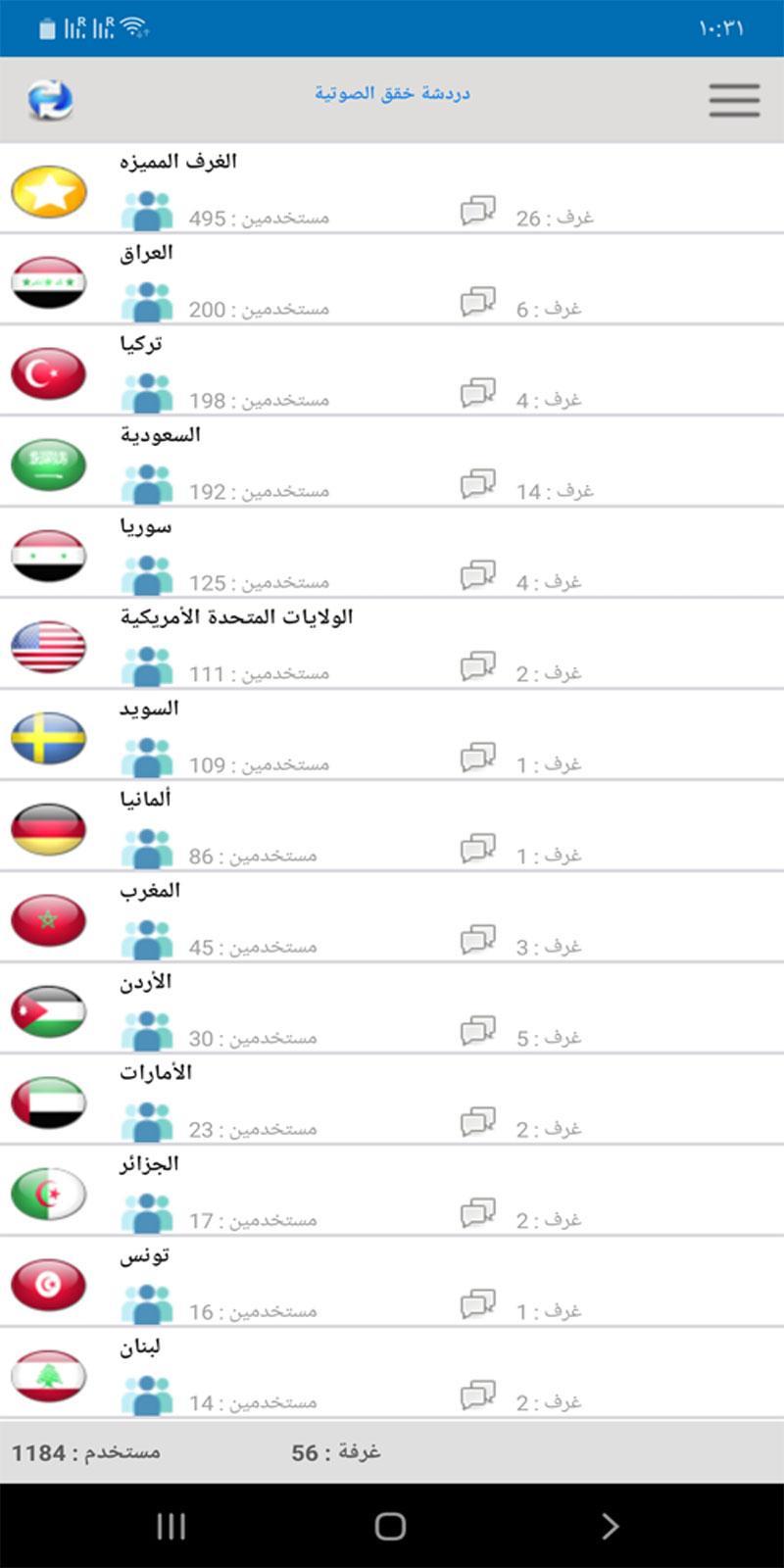Open the العراق rooms list
The height and width of the screenshot is (1568, 784).
(x=392, y=280)
